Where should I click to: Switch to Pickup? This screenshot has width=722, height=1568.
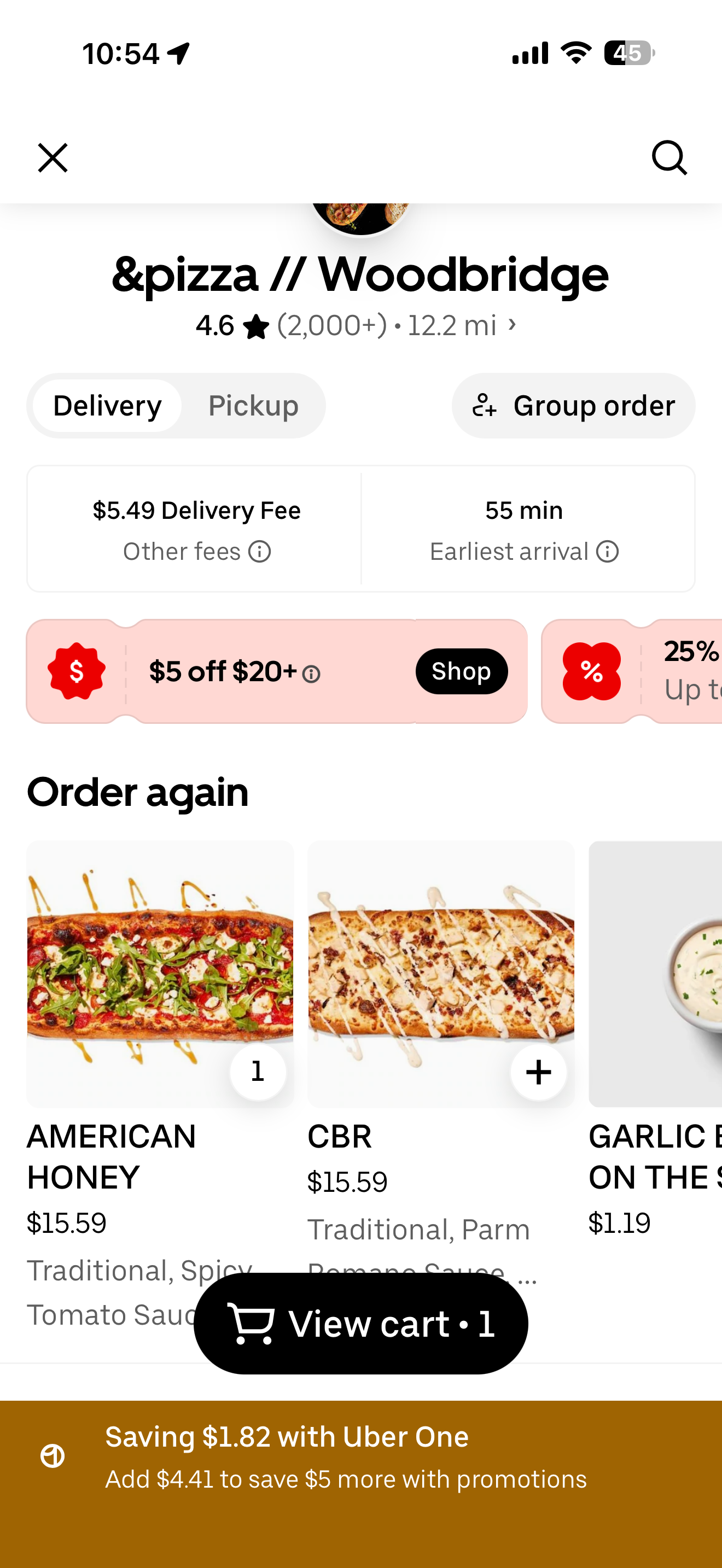[253, 406]
